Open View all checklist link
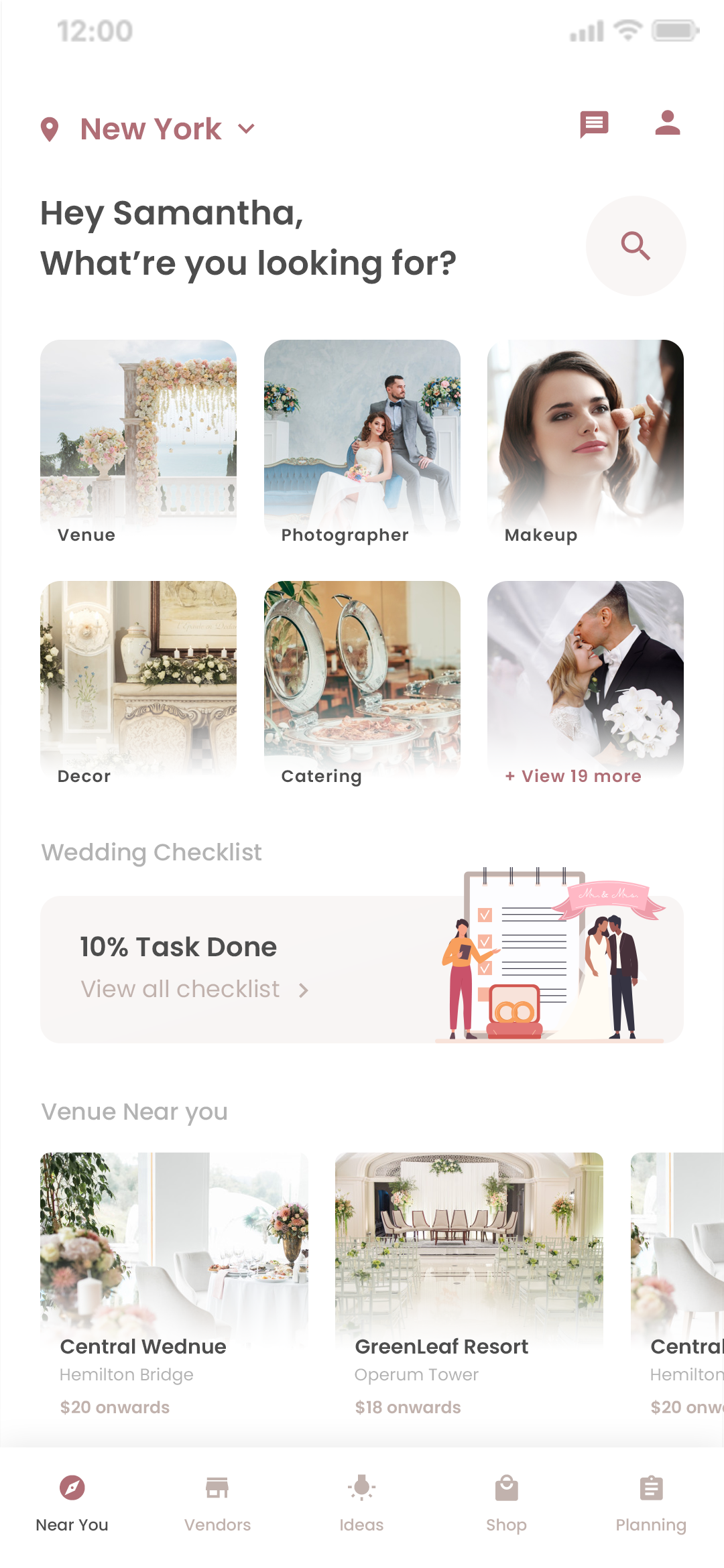This screenshot has width=724, height=1568. point(194,989)
